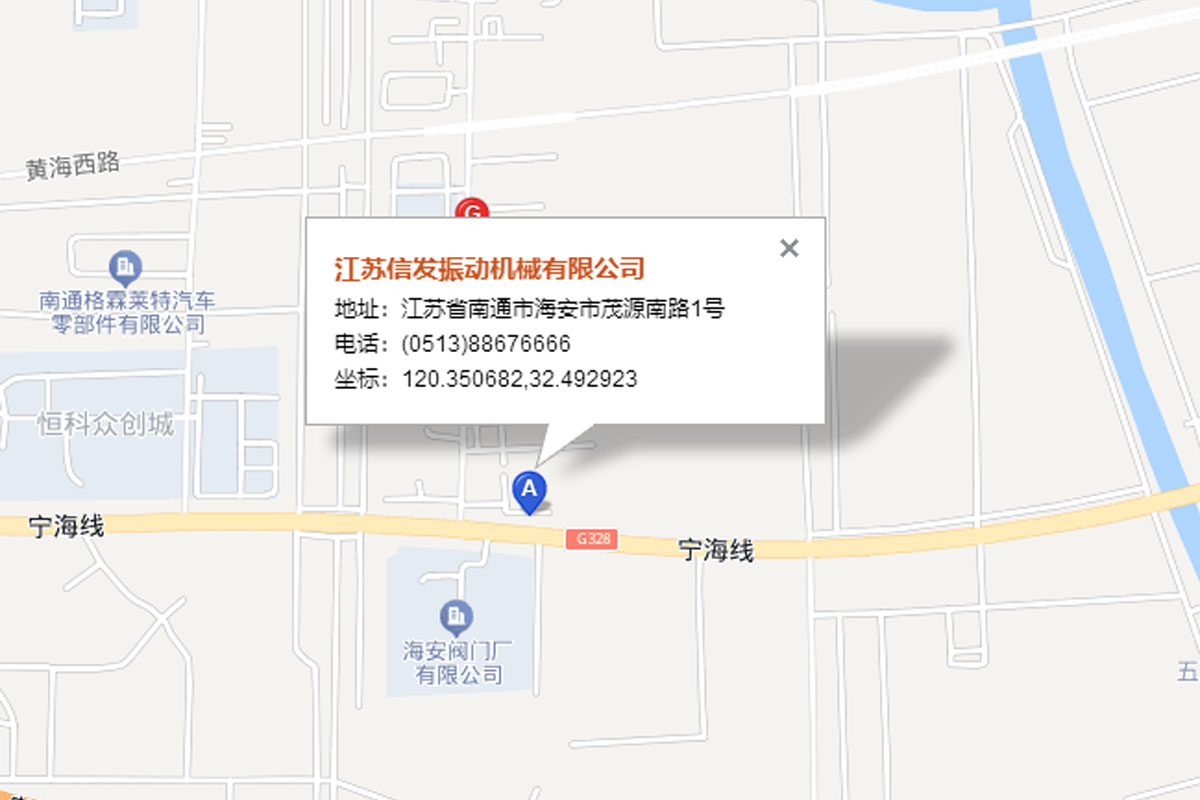Close the company info popup
The width and height of the screenshot is (1200, 800).
pyautogui.click(x=789, y=249)
